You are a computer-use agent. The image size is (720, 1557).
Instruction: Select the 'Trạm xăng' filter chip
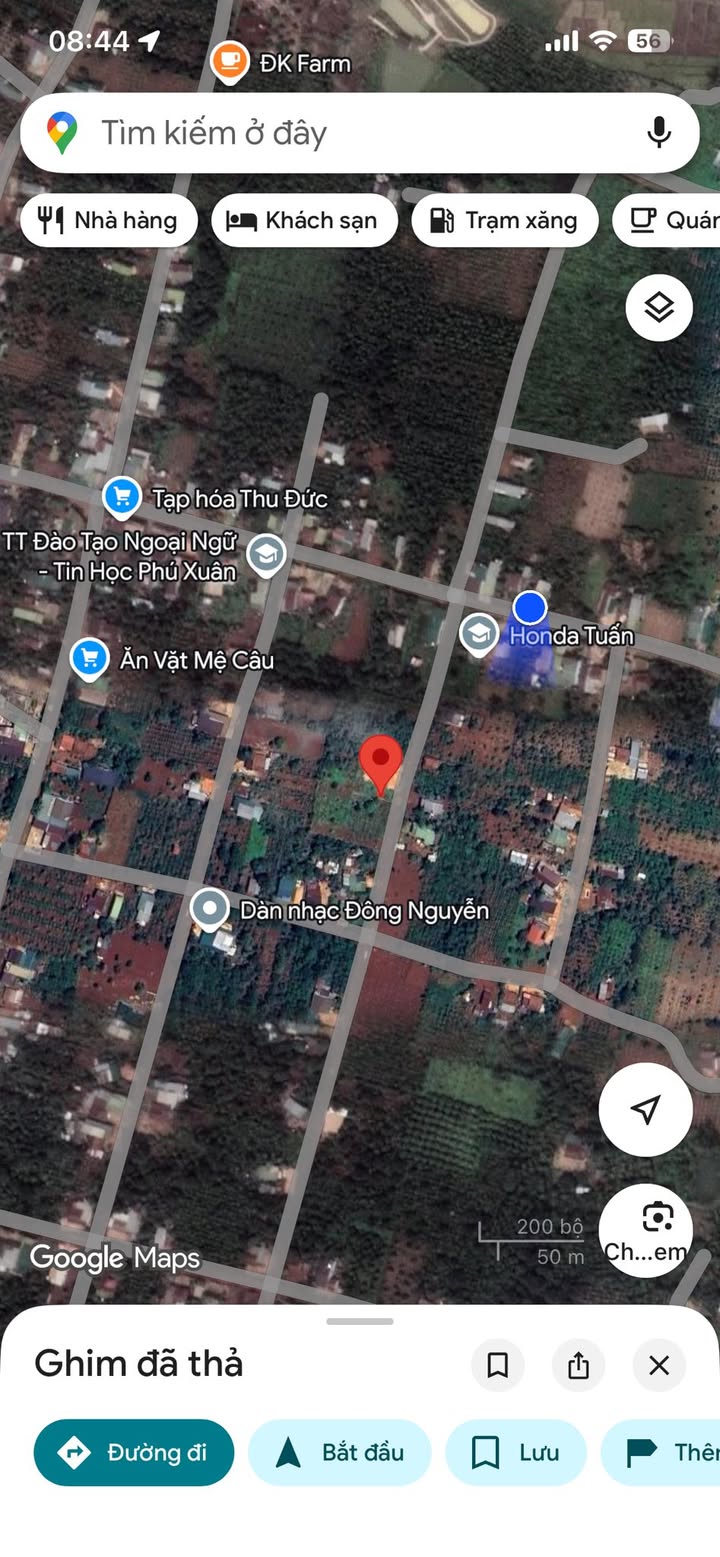coord(504,220)
